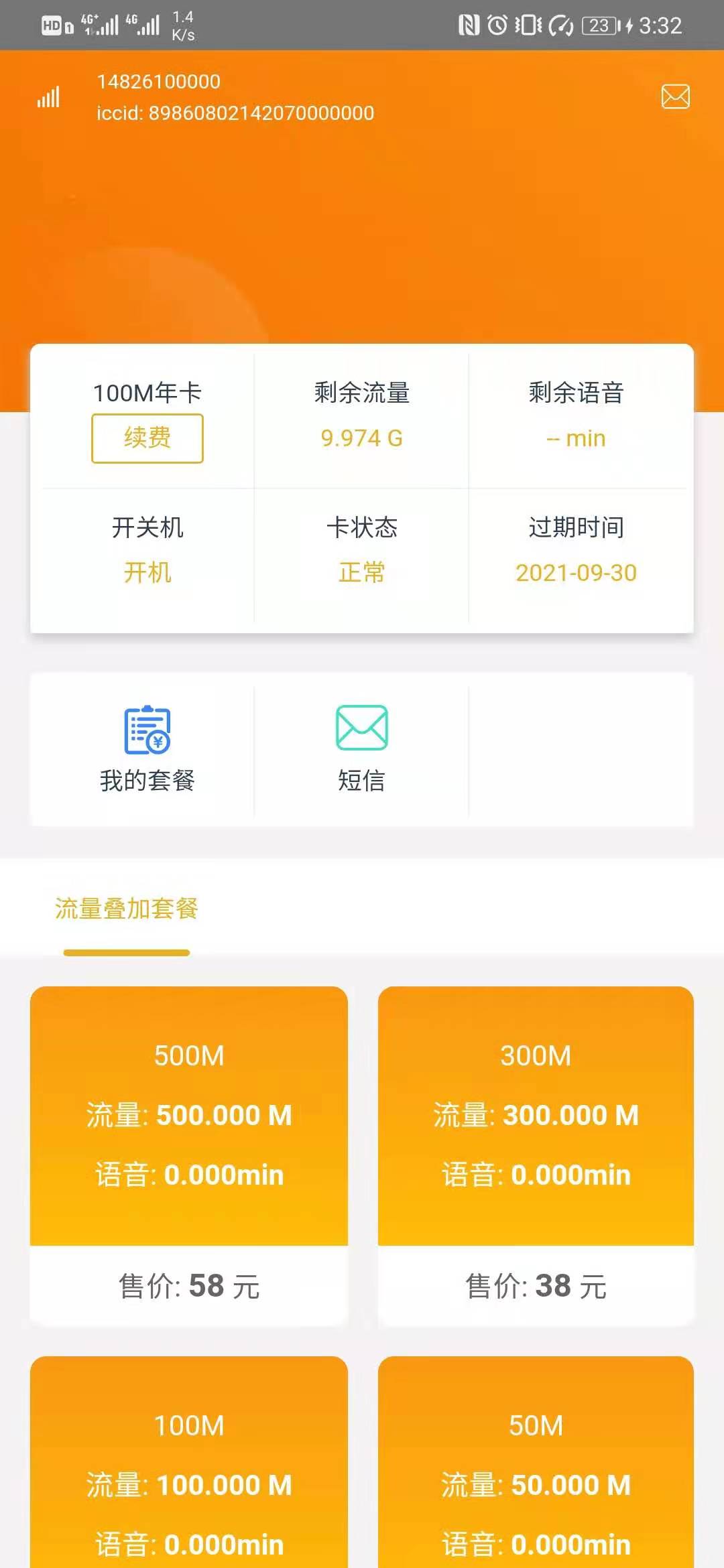The image size is (724, 1568).
Task: Tap the 续费 renew button
Action: [x=147, y=438]
